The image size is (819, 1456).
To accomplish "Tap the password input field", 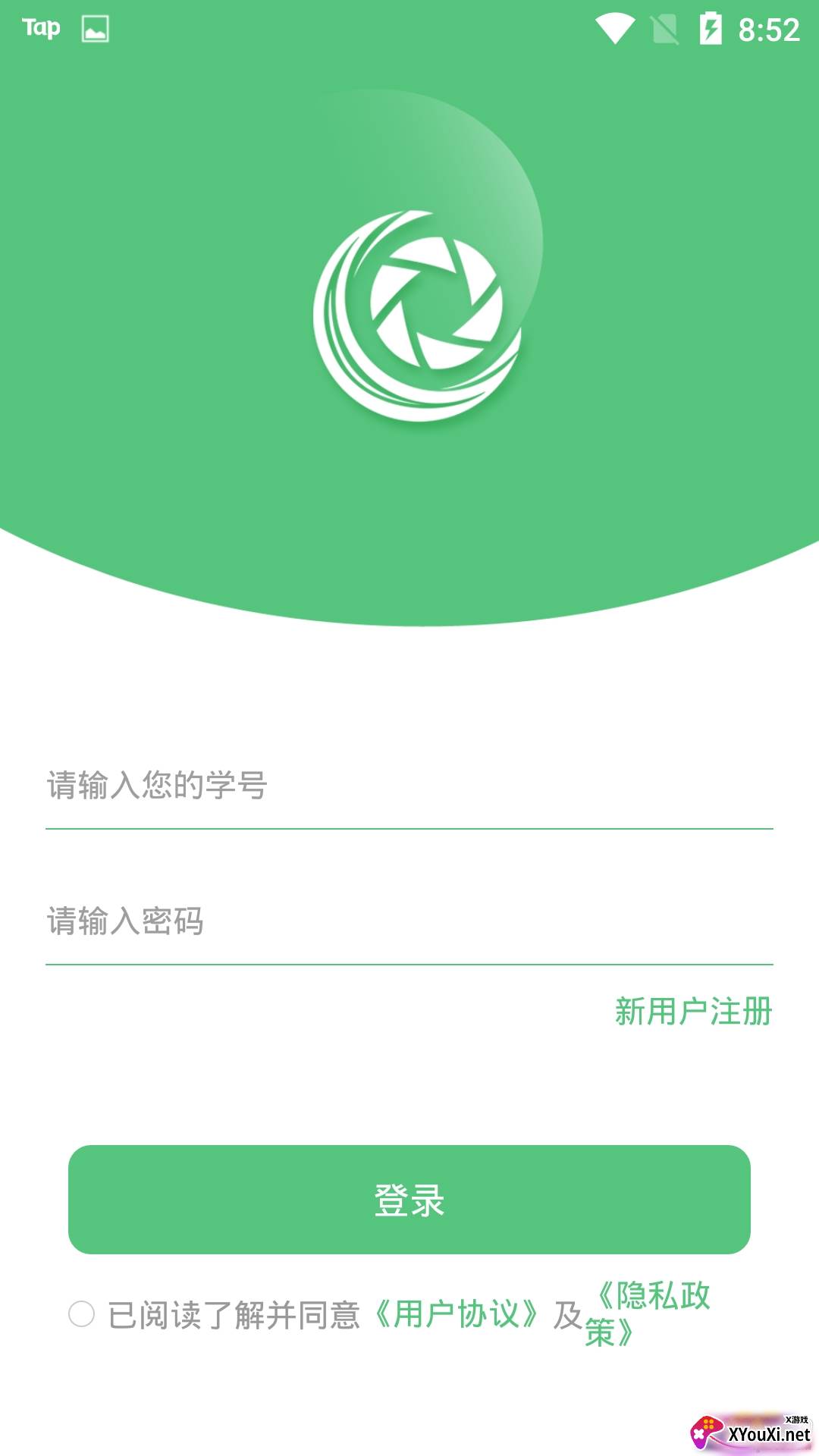I will click(409, 921).
